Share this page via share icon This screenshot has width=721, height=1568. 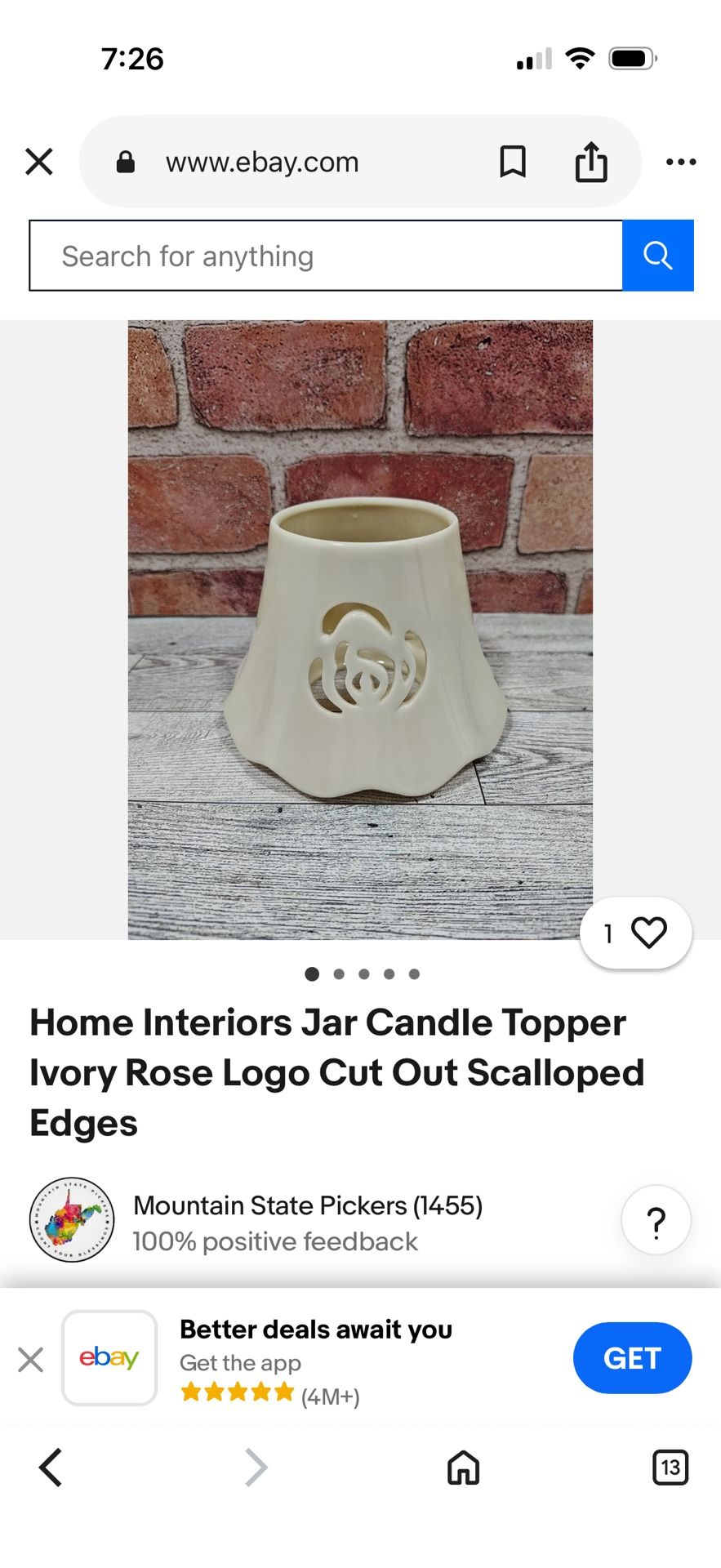[591, 161]
